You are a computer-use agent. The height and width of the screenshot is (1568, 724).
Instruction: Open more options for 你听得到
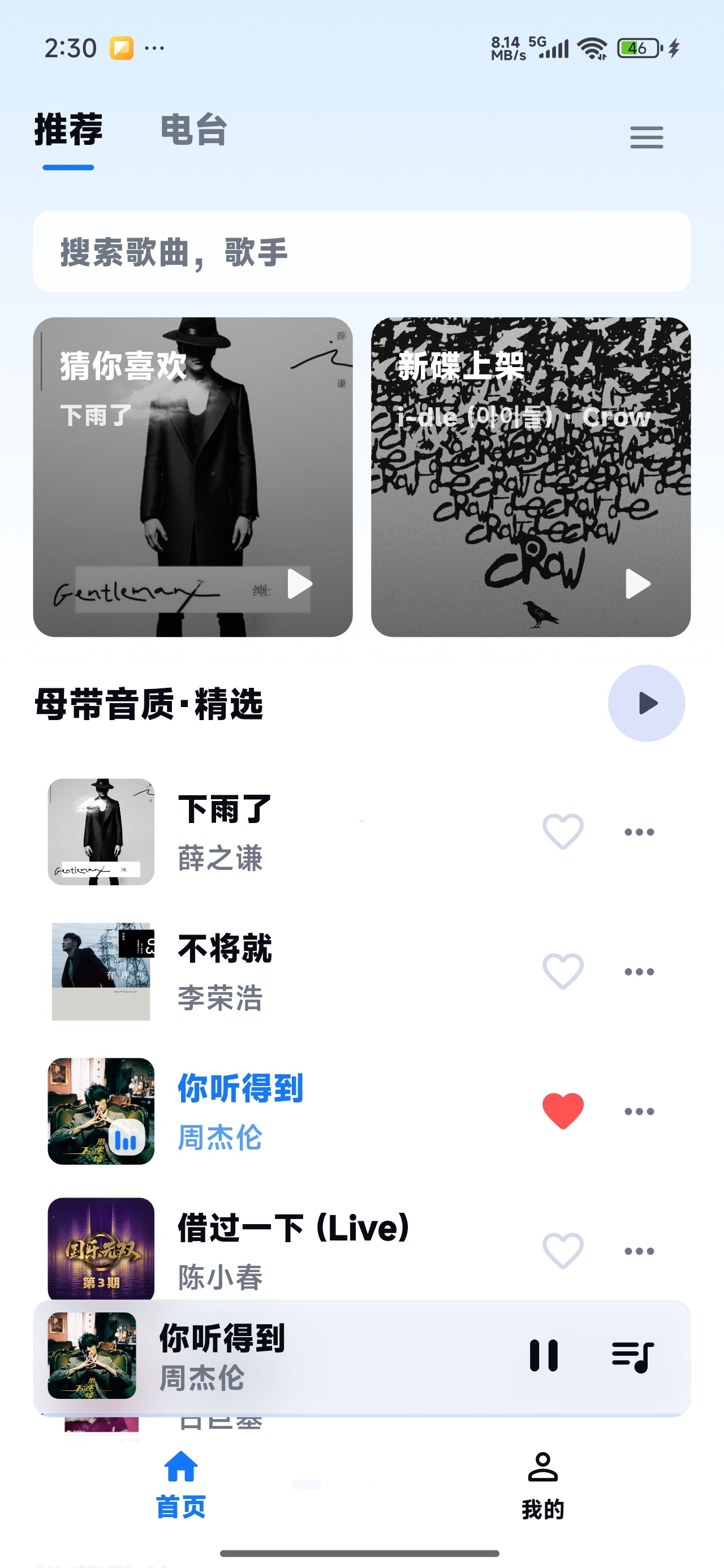pos(639,1111)
